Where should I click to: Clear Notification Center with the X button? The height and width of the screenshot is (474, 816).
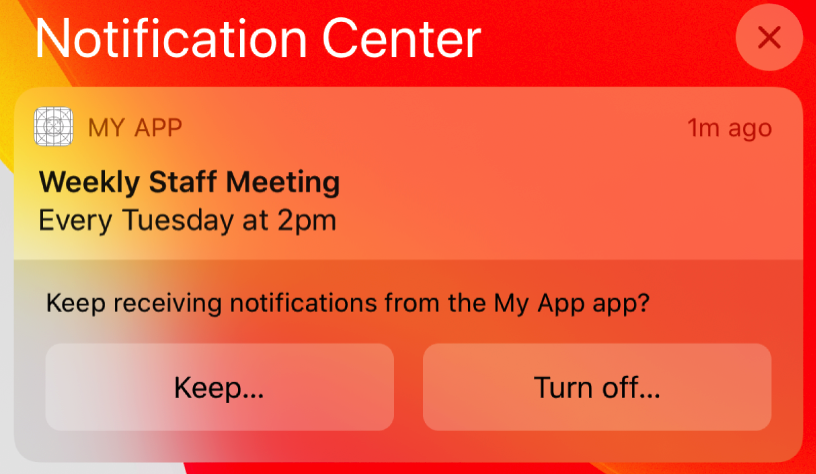coord(768,39)
